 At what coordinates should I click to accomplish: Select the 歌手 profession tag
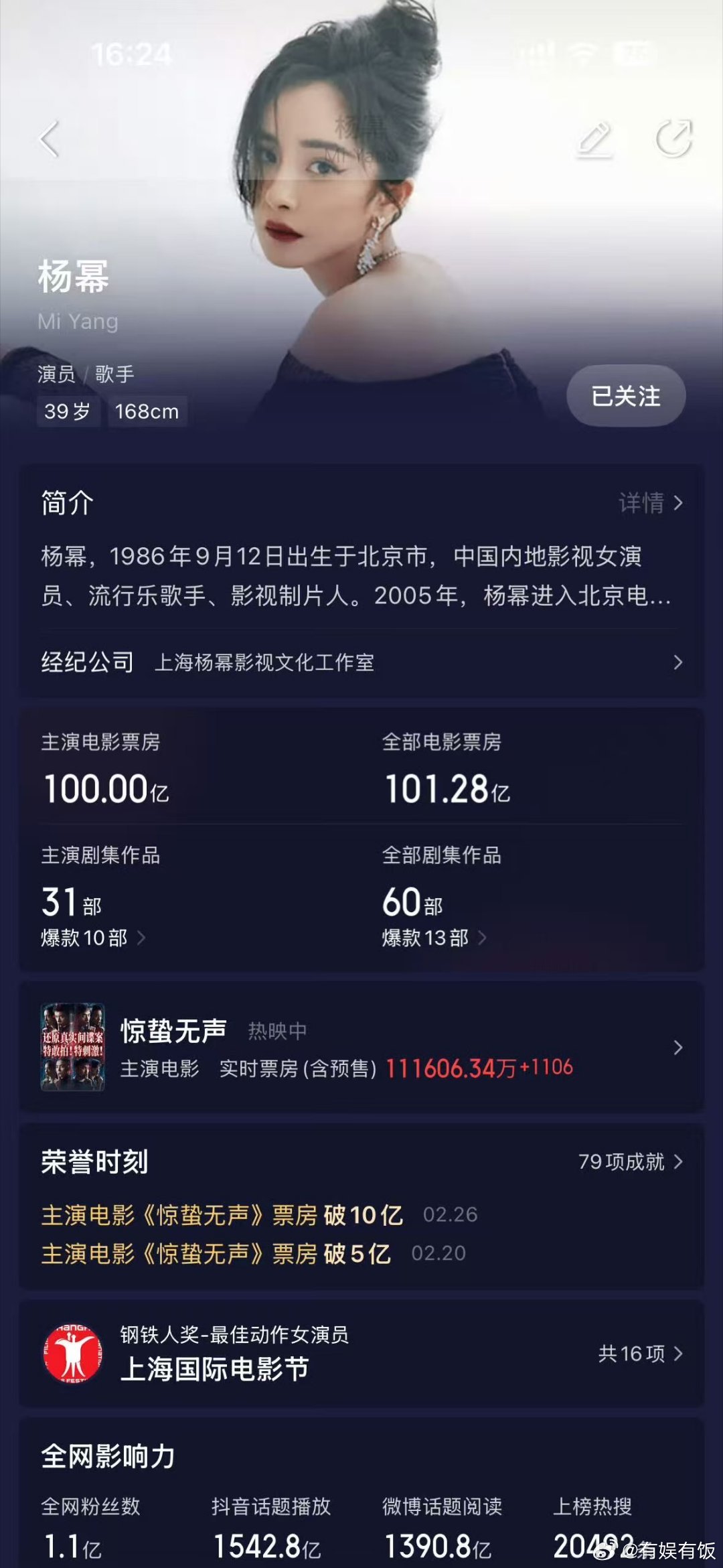pyautogui.click(x=114, y=374)
